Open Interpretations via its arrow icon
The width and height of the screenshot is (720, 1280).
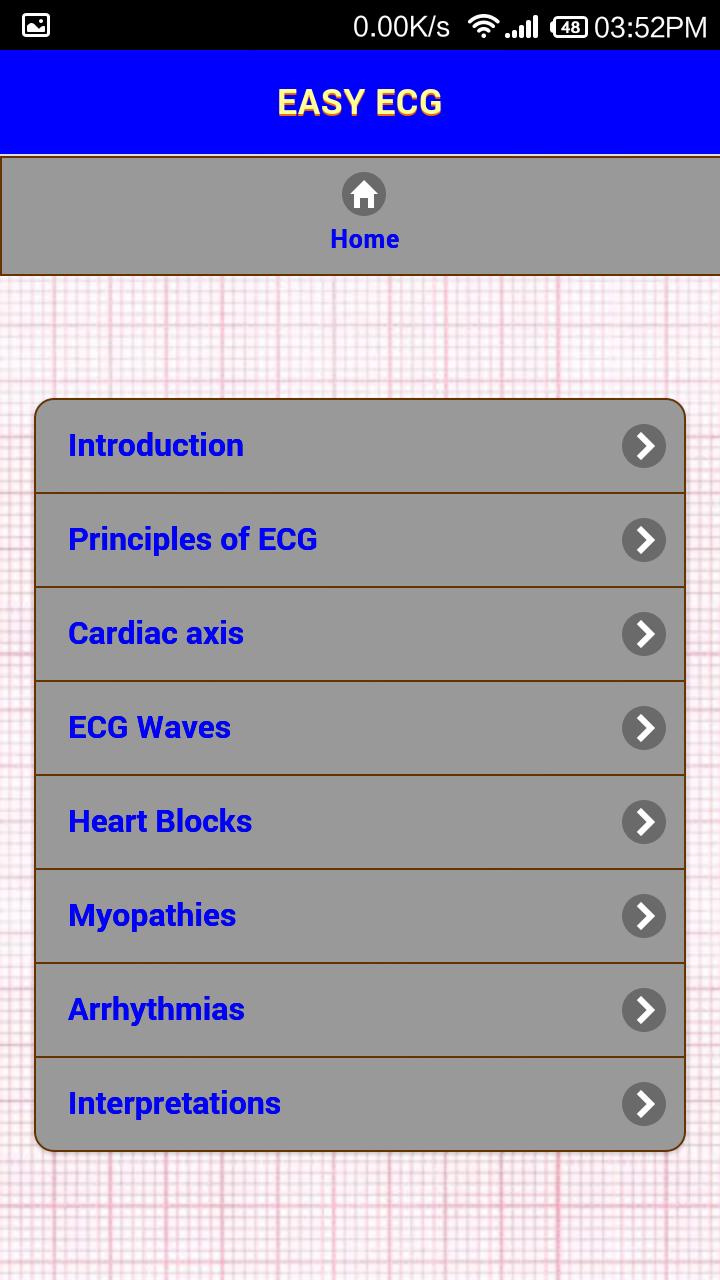tap(644, 1104)
